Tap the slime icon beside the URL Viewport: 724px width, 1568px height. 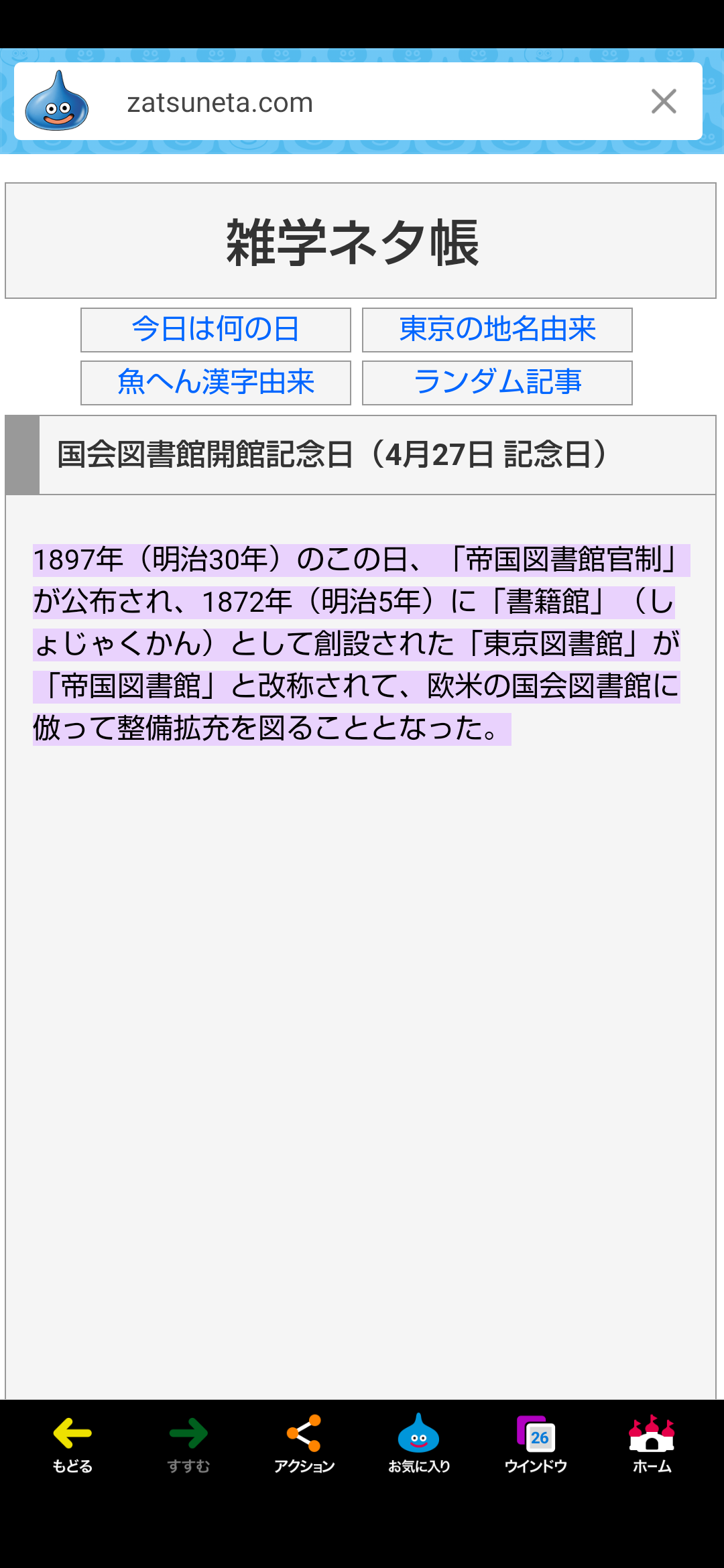[x=57, y=101]
